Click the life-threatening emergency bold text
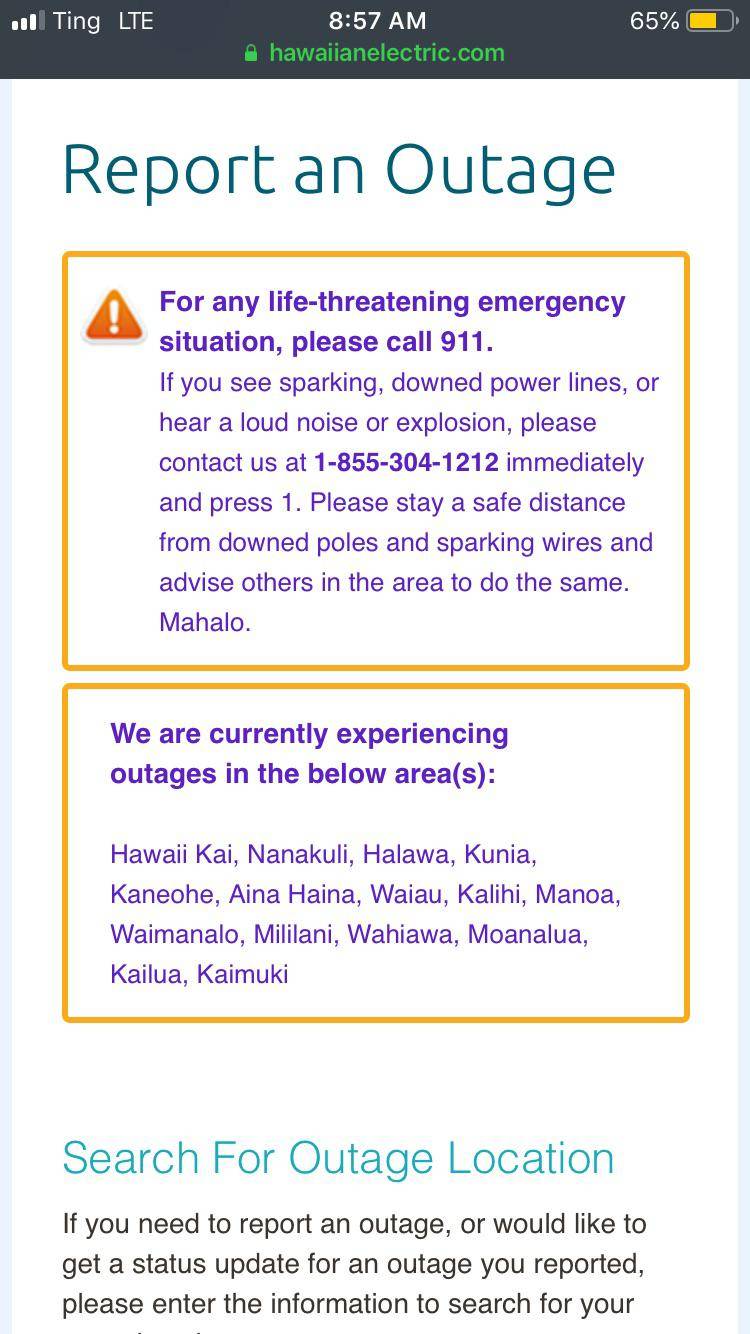This screenshot has height=1334, width=750. click(x=391, y=321)
